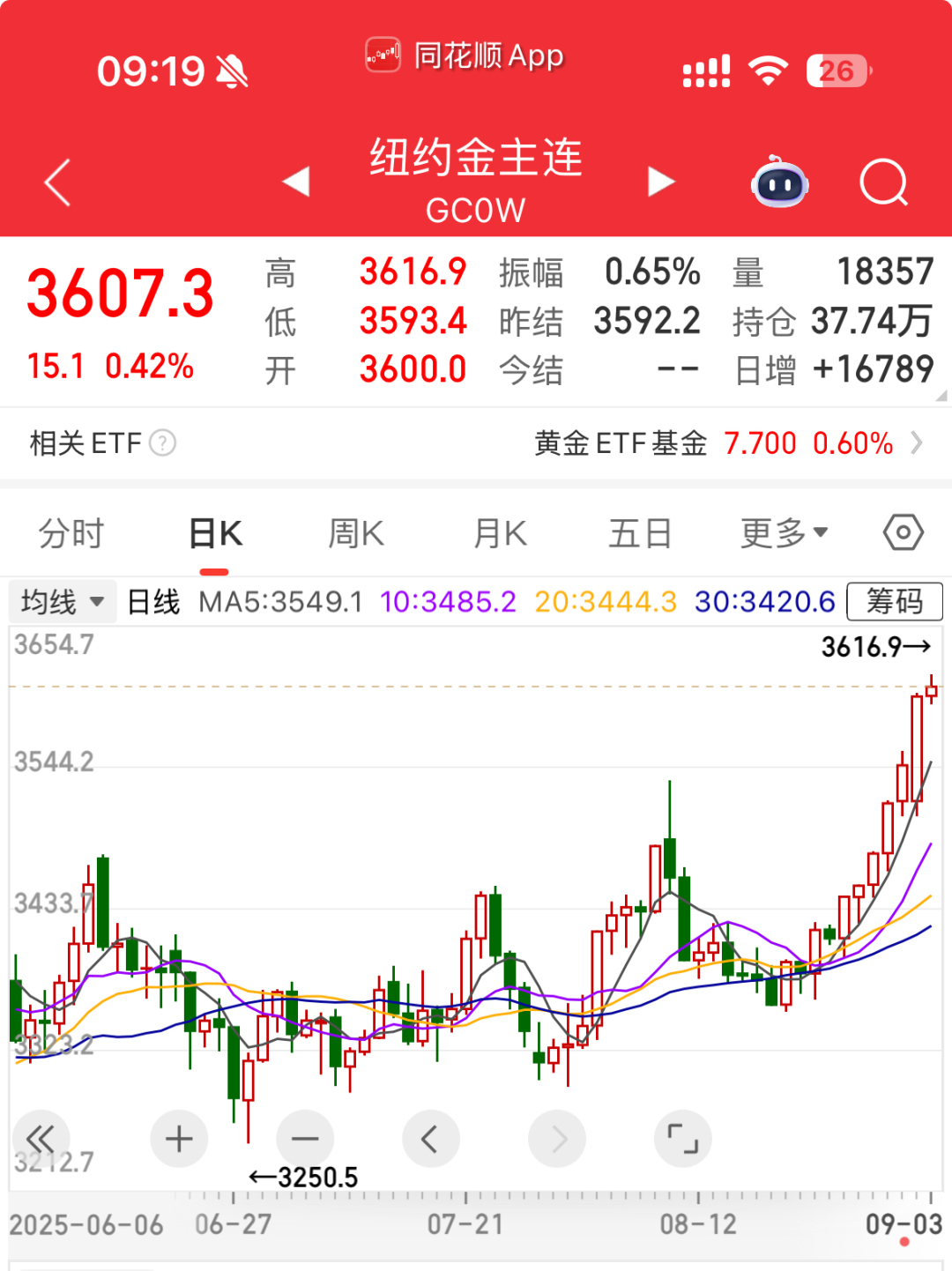952x1271 pixels.
Task: Switch to the 月K chart tab
Action: tap(500, 533)
